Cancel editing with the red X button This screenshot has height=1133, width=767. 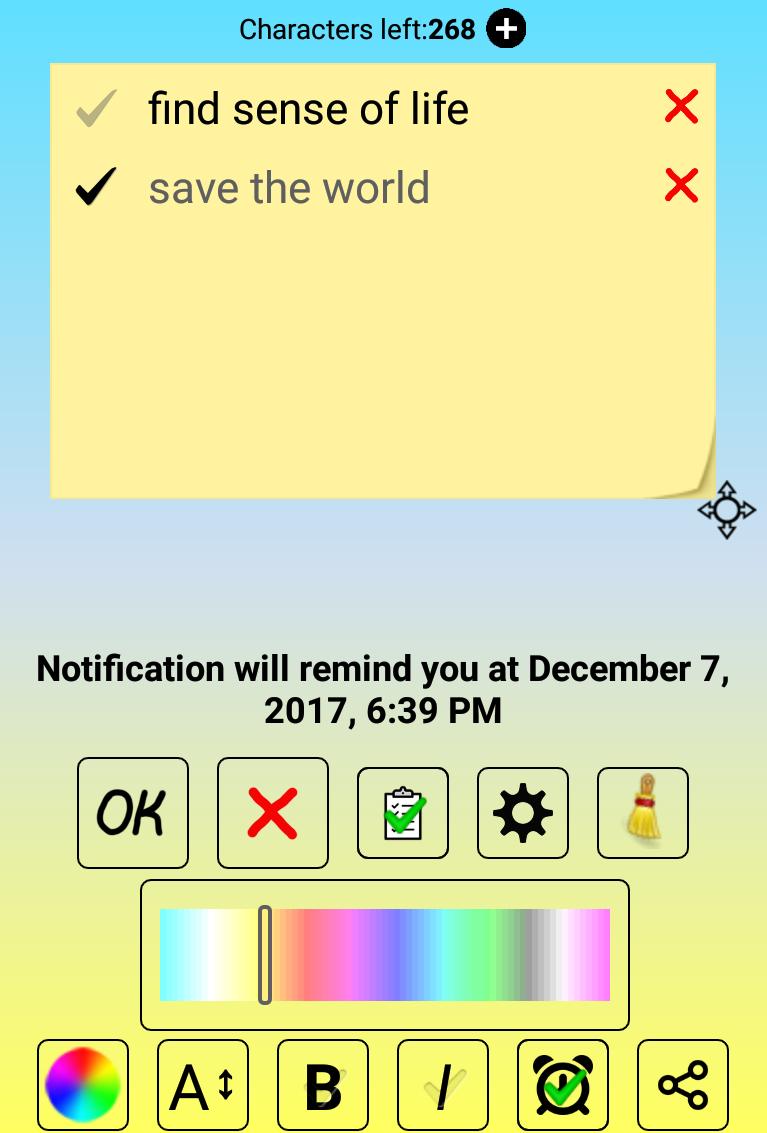(x=272, y=813)
